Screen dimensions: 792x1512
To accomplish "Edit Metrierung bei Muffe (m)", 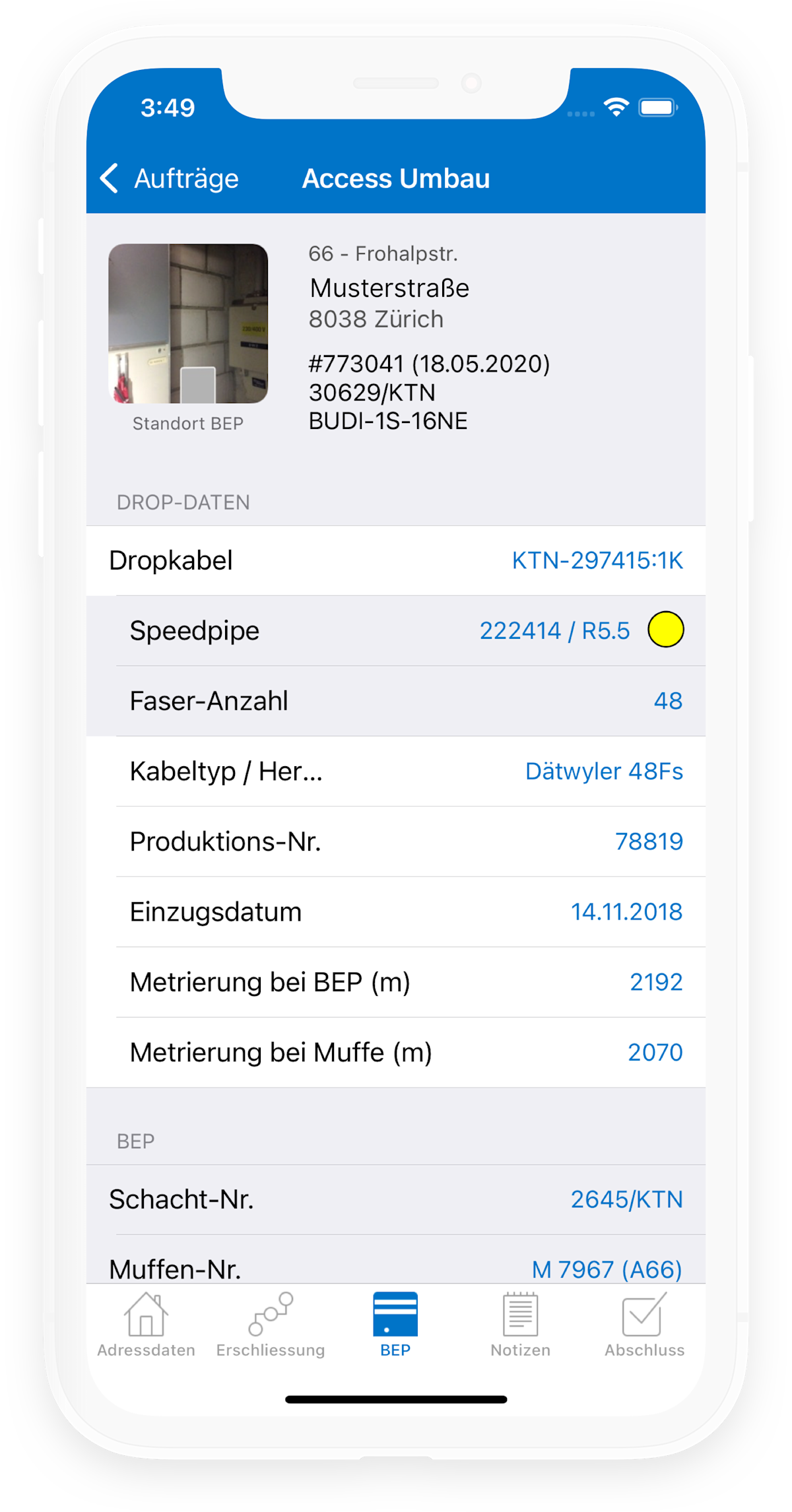I will pyautogui.click(x=654, y=1053).
